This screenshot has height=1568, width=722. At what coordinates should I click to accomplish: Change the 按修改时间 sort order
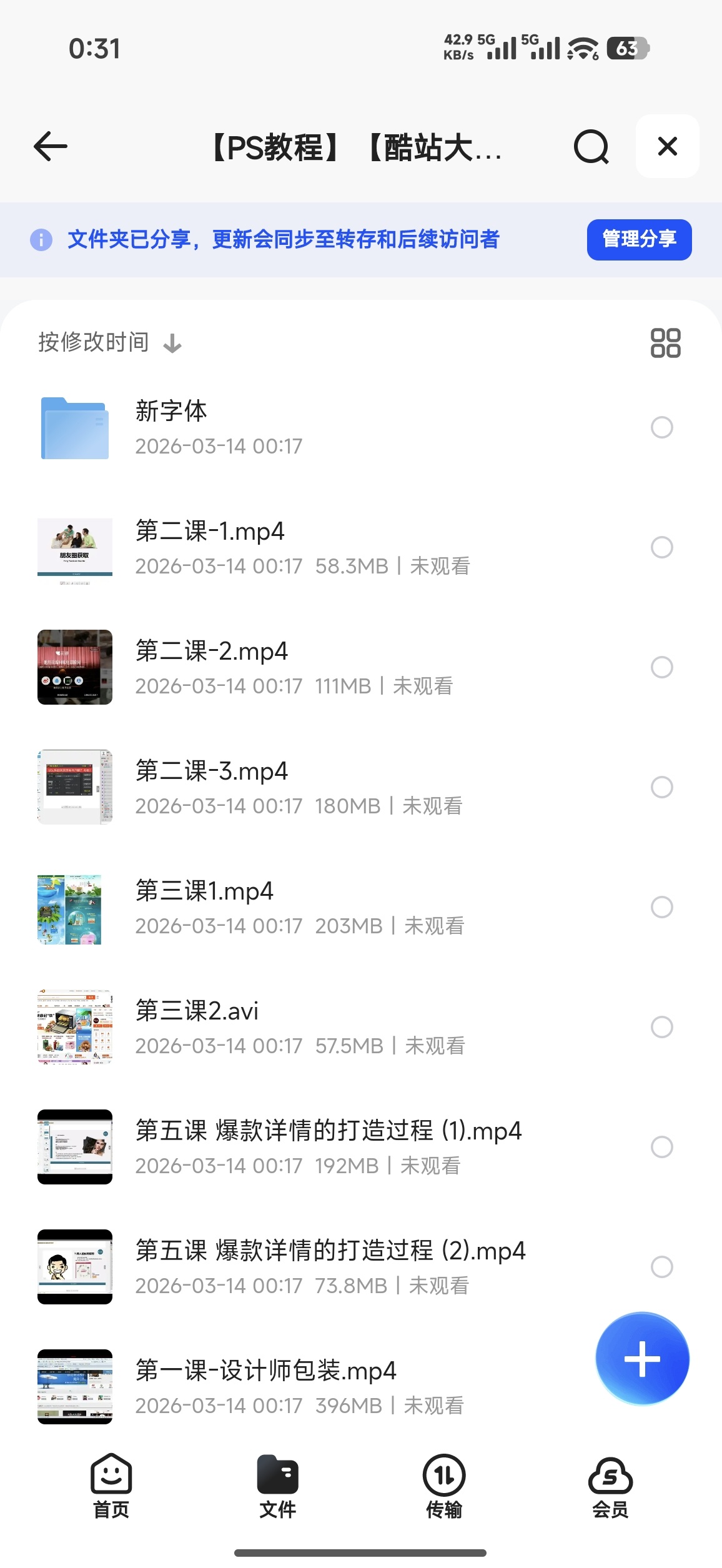(110, 342)
